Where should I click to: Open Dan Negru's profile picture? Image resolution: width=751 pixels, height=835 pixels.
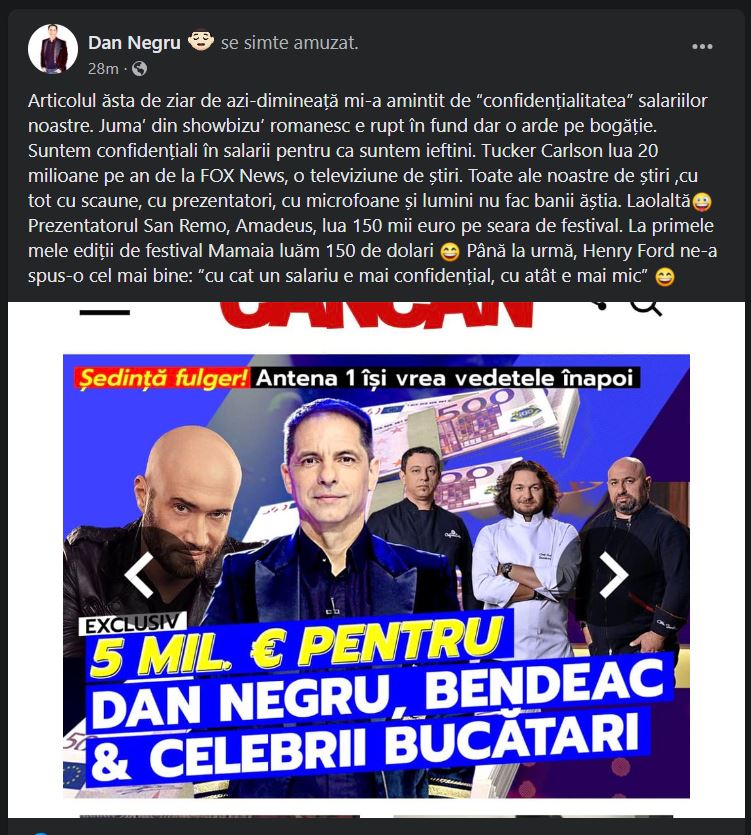53,50
